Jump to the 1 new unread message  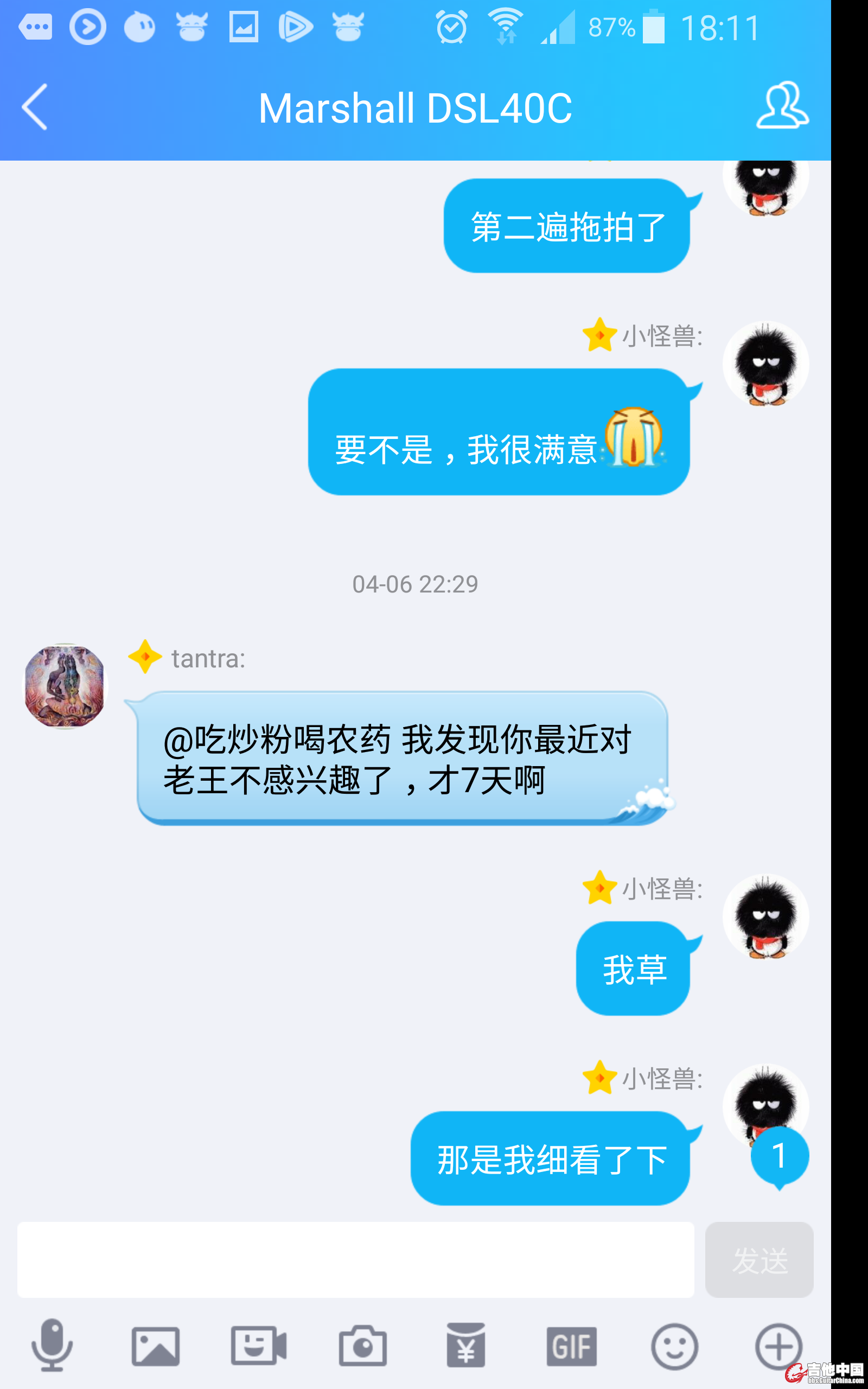click(x=779, y=1156)
